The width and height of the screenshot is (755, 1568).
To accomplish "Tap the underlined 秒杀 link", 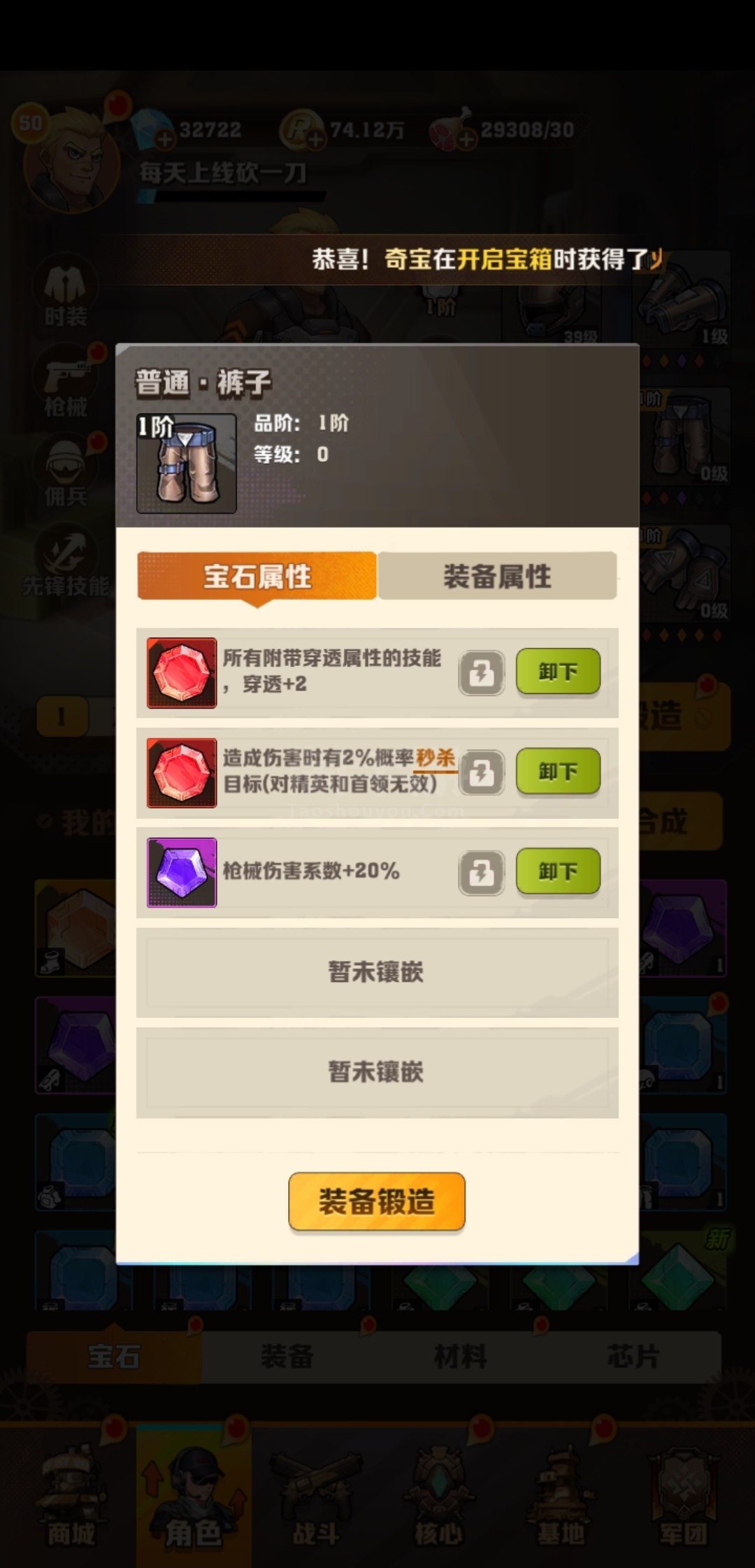I will 436,758.
